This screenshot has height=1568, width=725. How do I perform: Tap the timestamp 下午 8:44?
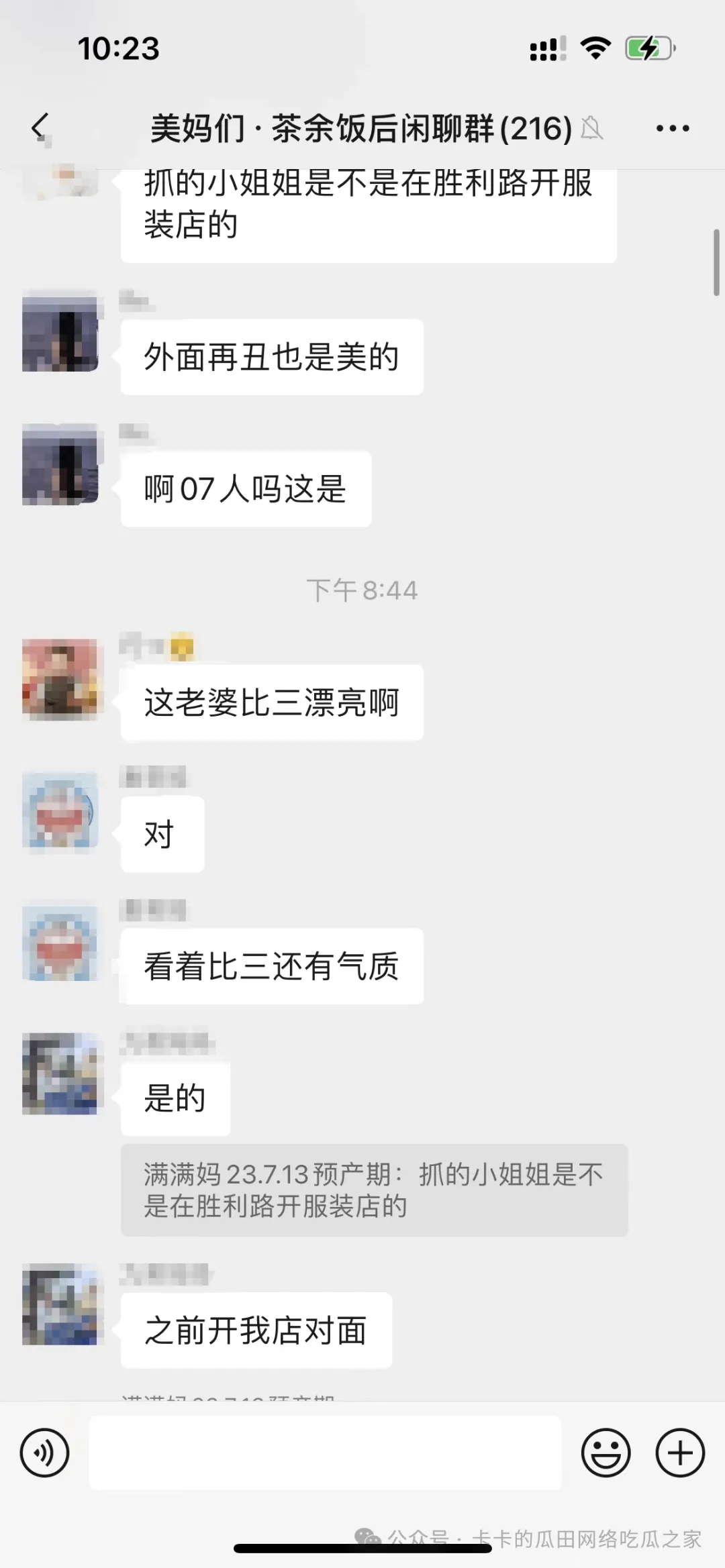point(362,590)
